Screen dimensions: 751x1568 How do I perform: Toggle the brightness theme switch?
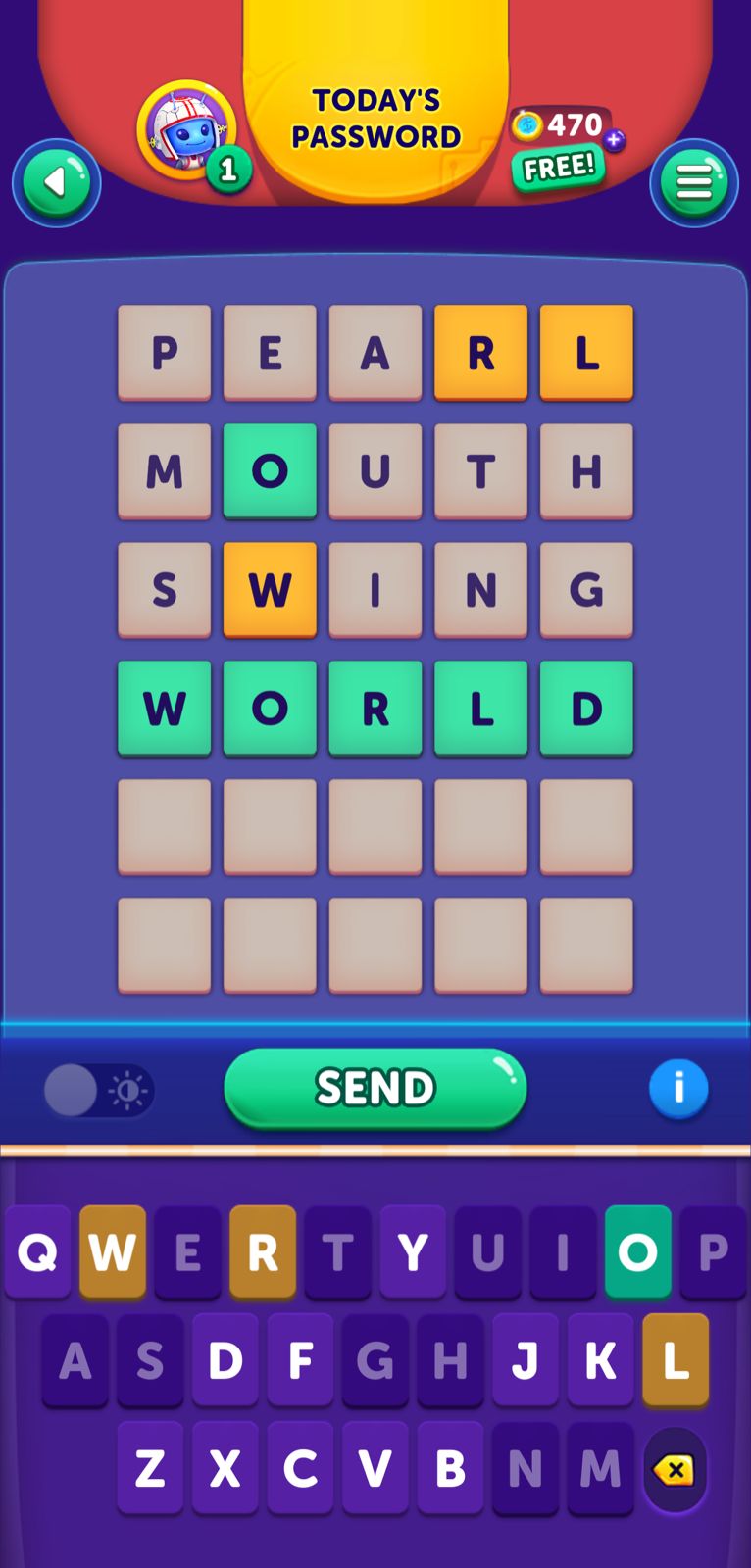[98, 1090]
